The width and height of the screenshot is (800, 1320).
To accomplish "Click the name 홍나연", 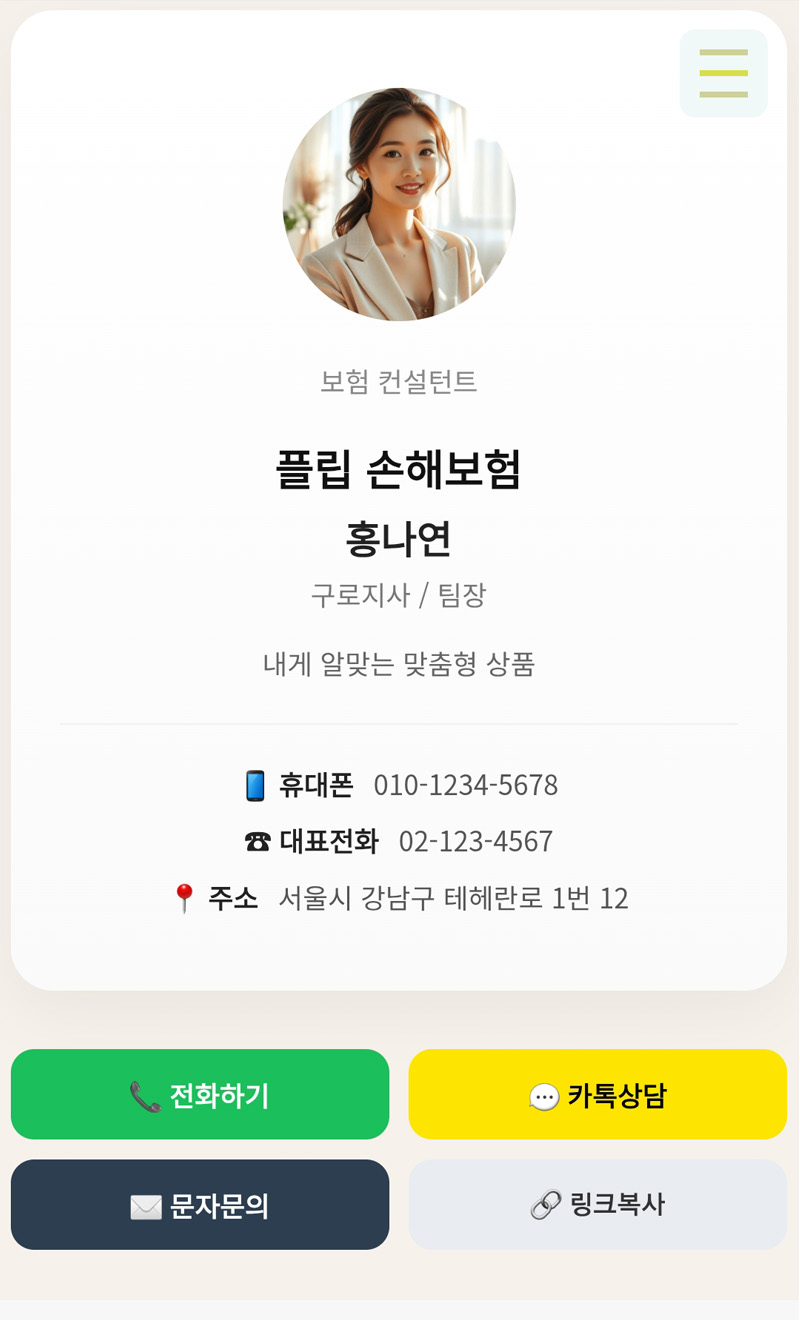I will [399, 538].
